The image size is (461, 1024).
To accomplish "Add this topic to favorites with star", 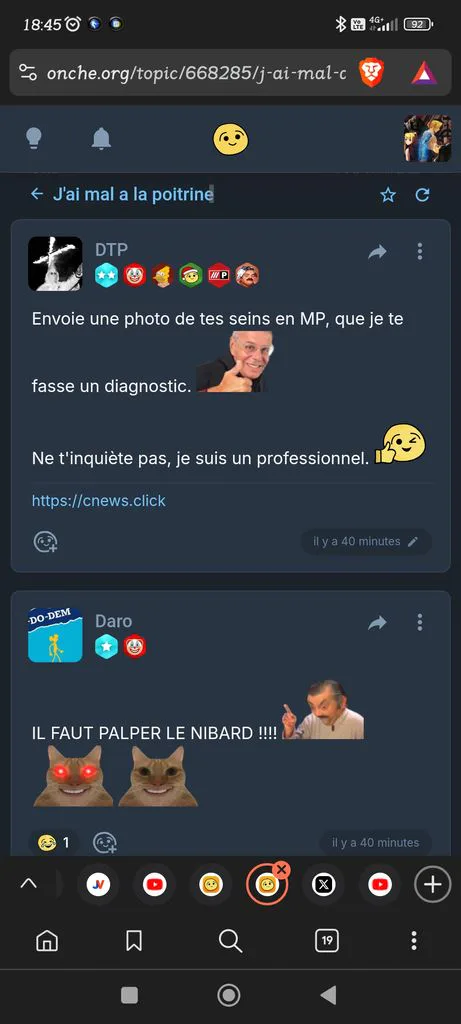I will pyautogui.click(x=388, y=195).
